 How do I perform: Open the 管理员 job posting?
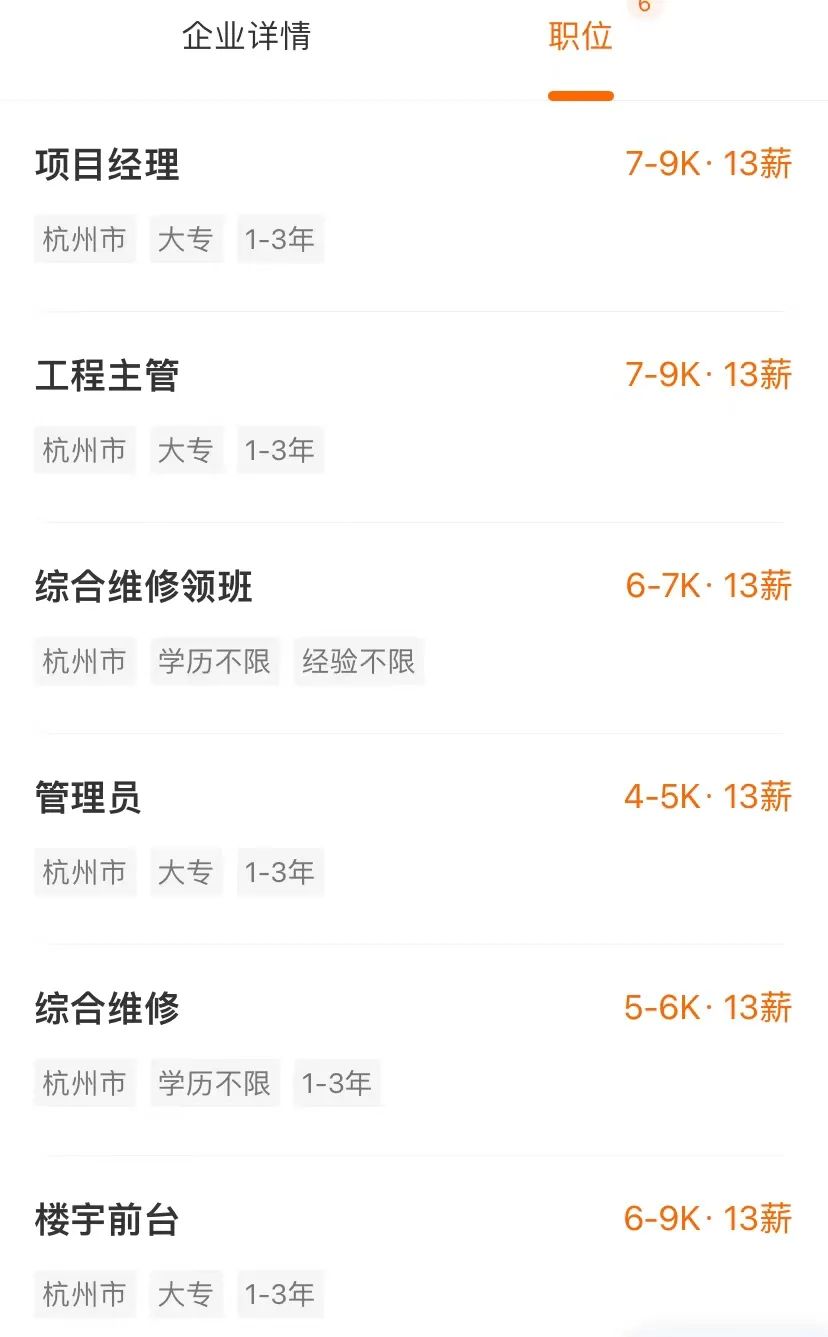[x=414, y=839]
